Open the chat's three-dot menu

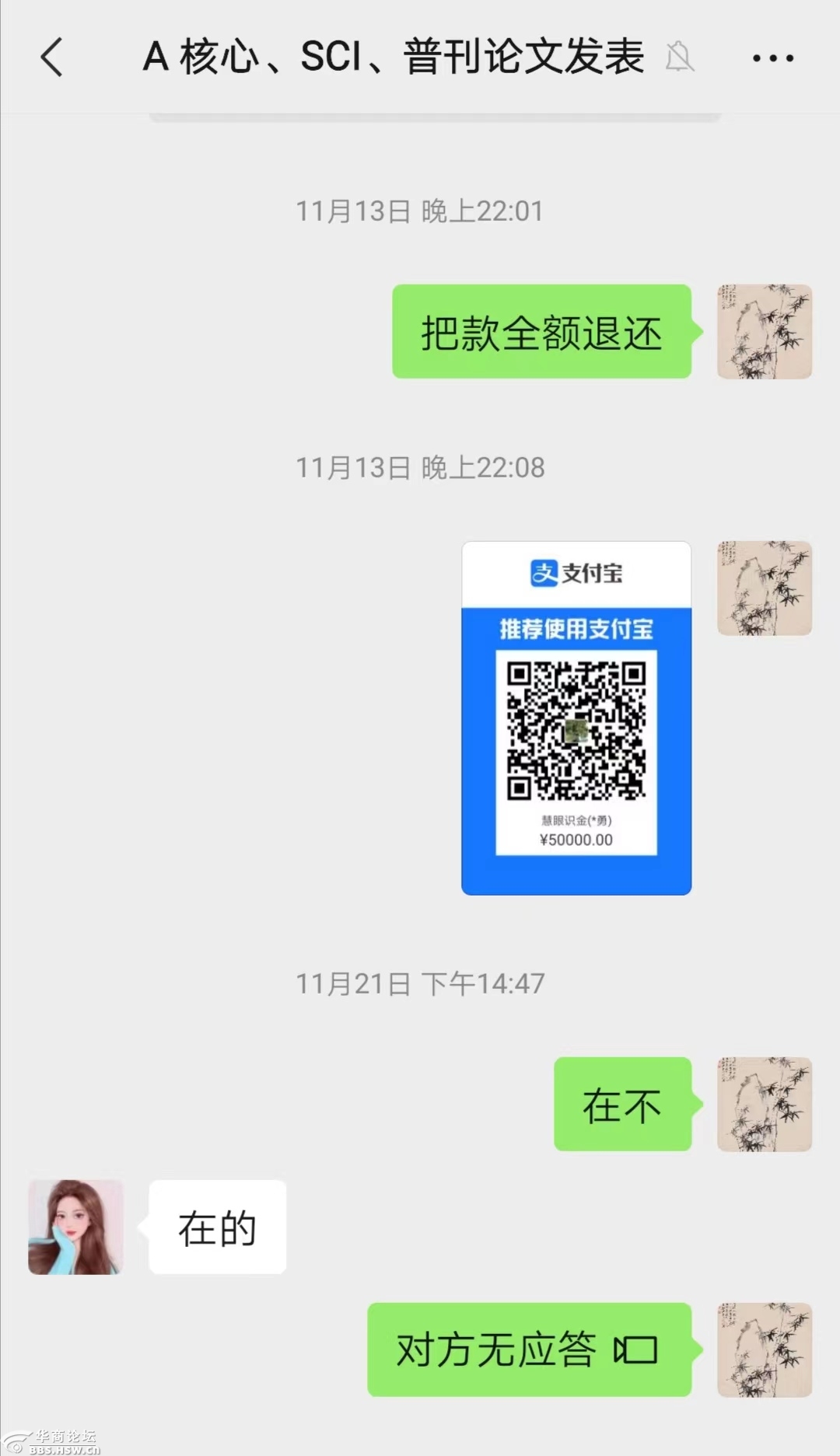tap(772, 58)
